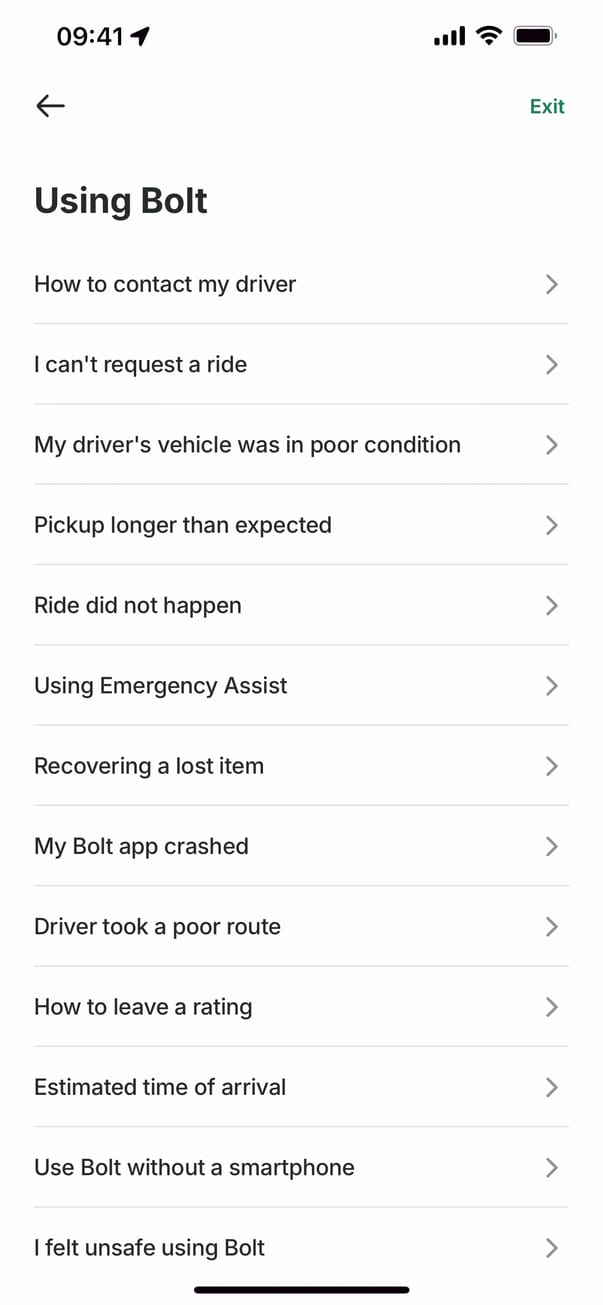Viewport: 603px width, 1305px height.
Task: Open How to contact my driver
Action: point(165,284)
